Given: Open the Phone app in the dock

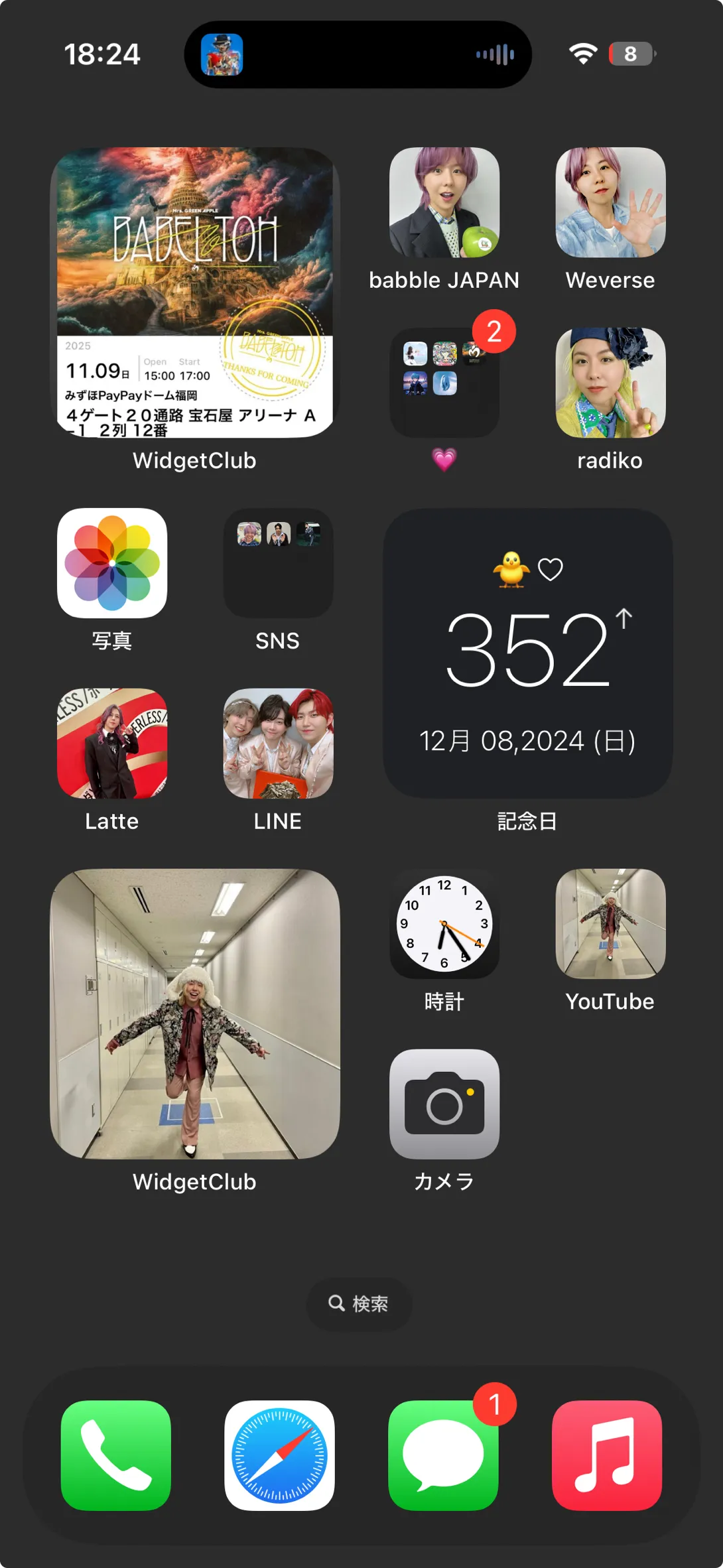Looking at the screenshot, I should click(x=116, y=1455).
